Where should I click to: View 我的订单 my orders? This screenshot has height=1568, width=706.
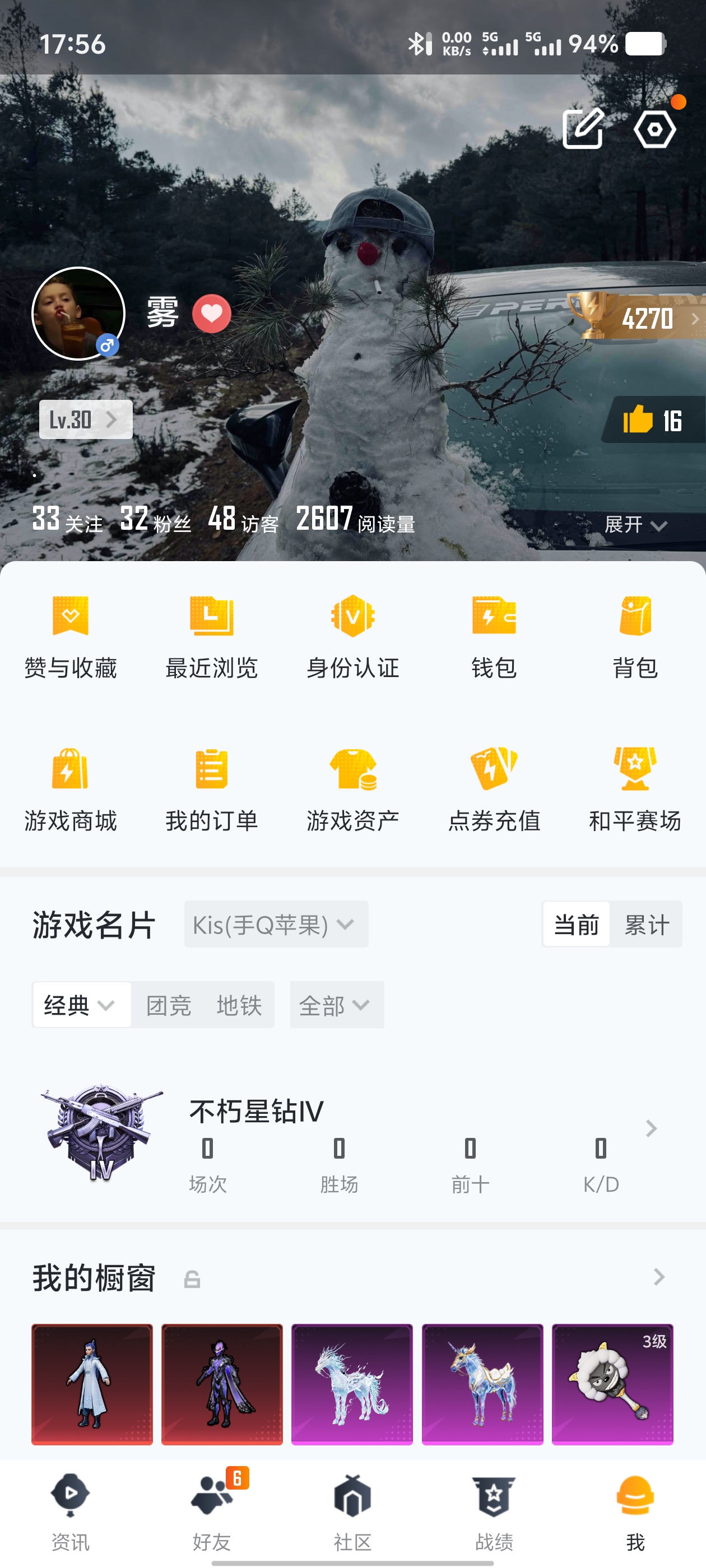pyautogui.click(x=211, y=790)
